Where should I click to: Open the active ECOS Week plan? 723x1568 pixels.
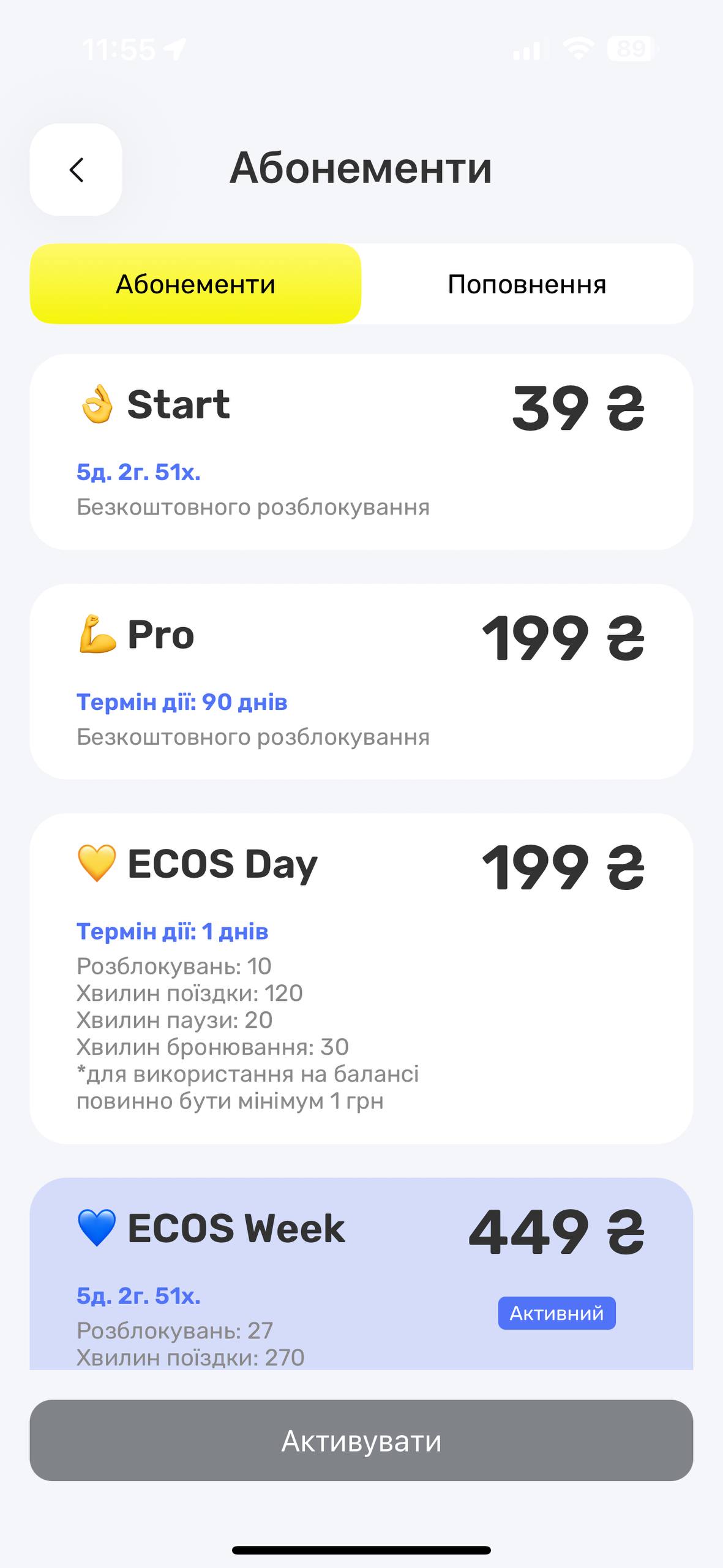361,1274
